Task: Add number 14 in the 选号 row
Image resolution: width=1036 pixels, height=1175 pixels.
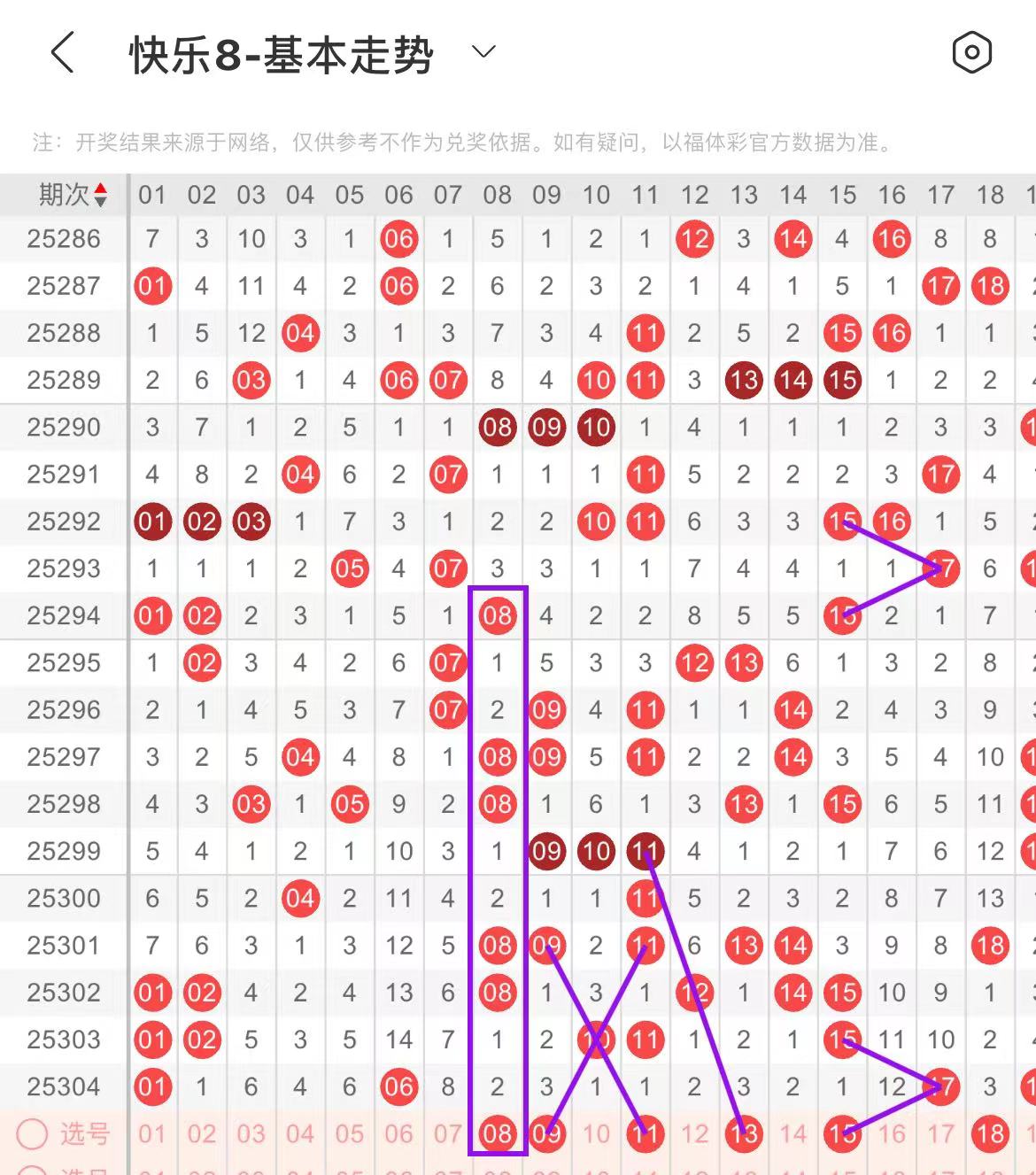Action: pos(792,1133)
